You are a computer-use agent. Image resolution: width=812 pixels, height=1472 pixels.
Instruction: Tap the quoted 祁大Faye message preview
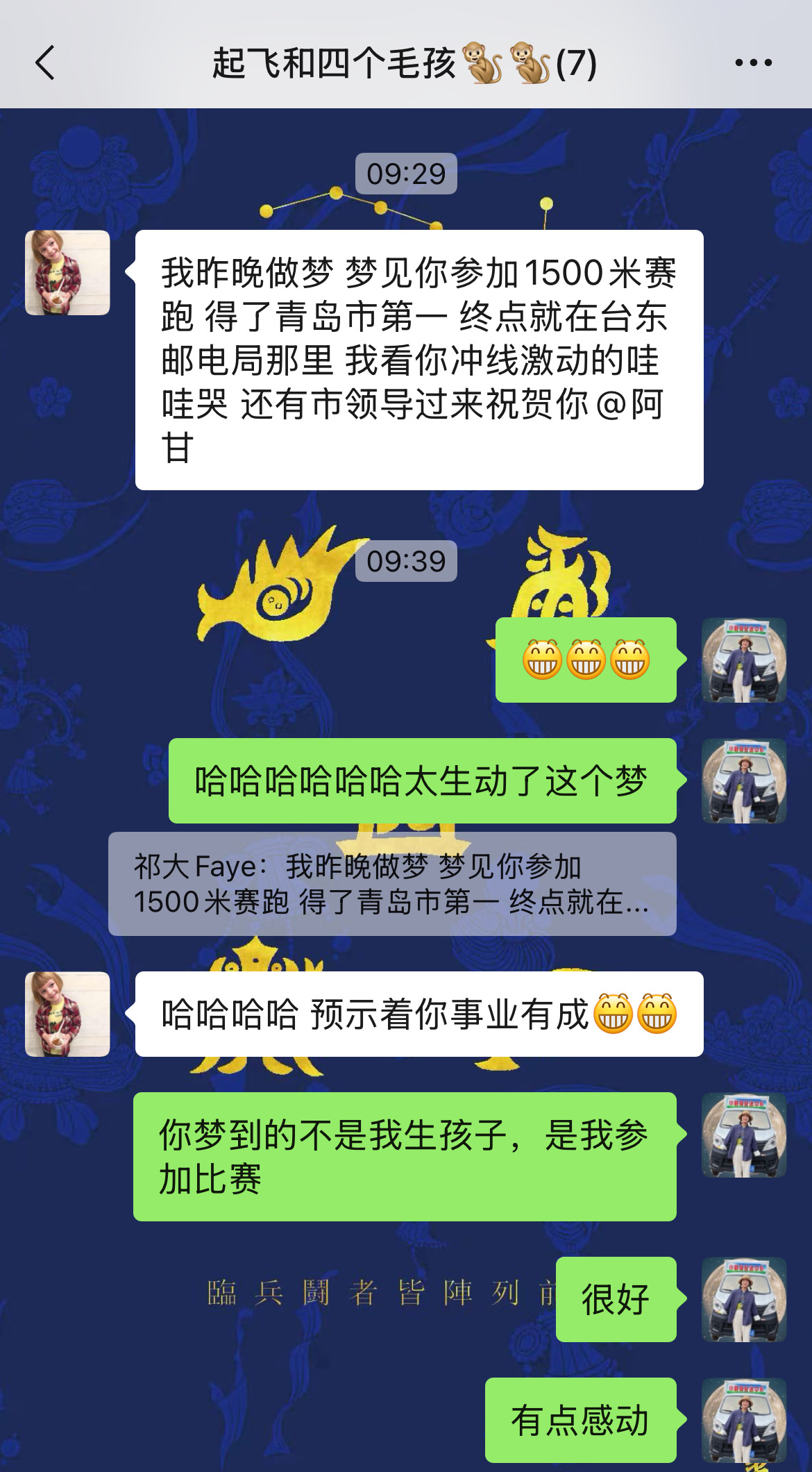[392, 883]
